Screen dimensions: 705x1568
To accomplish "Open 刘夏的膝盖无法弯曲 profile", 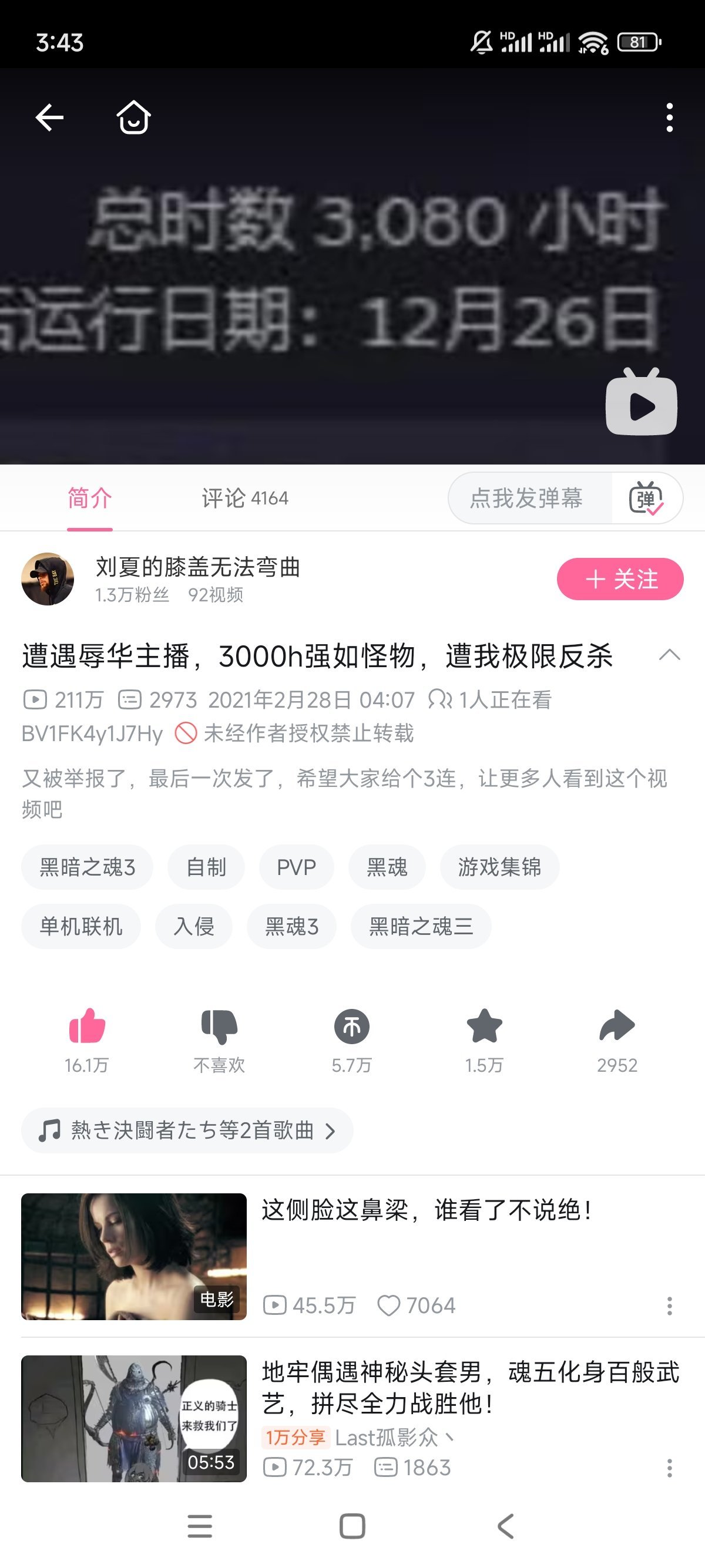I will click(197, 567).
